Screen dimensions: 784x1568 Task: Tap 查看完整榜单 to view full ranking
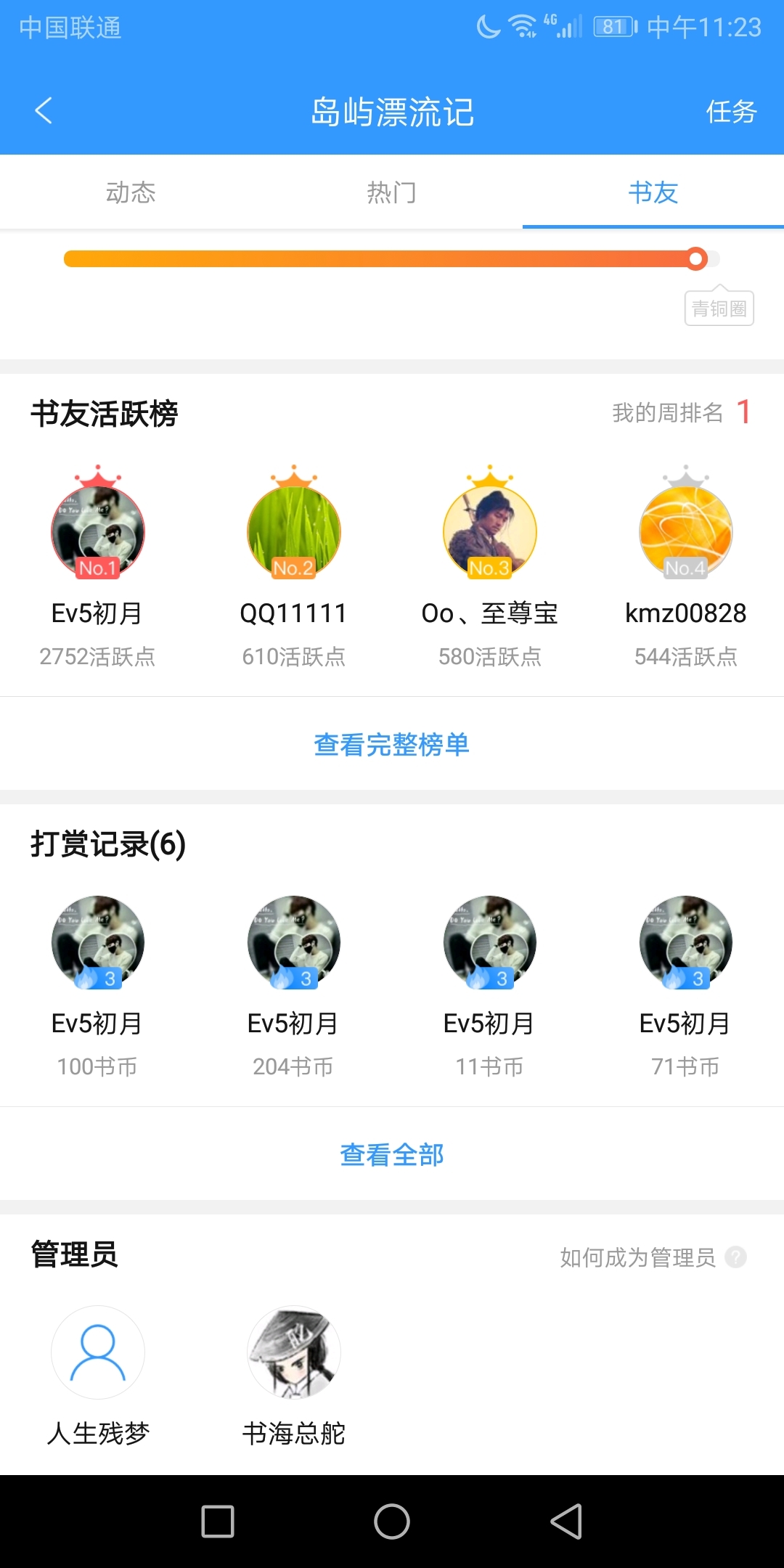tap(392, 745)
